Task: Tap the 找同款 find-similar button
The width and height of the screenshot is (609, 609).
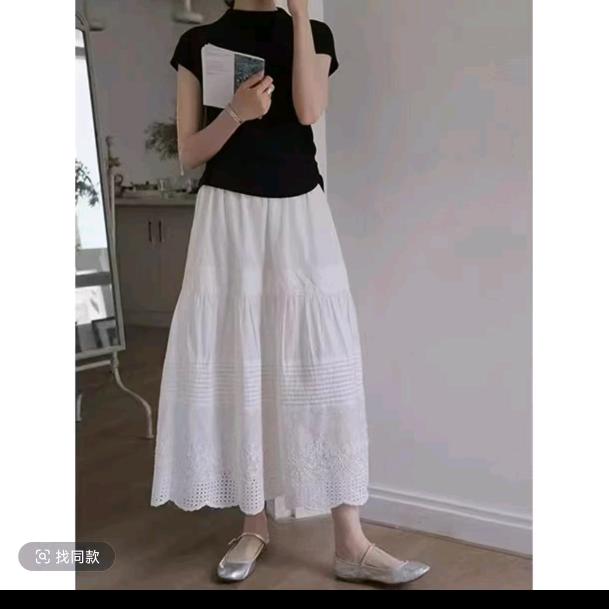Action: point(67,556)
